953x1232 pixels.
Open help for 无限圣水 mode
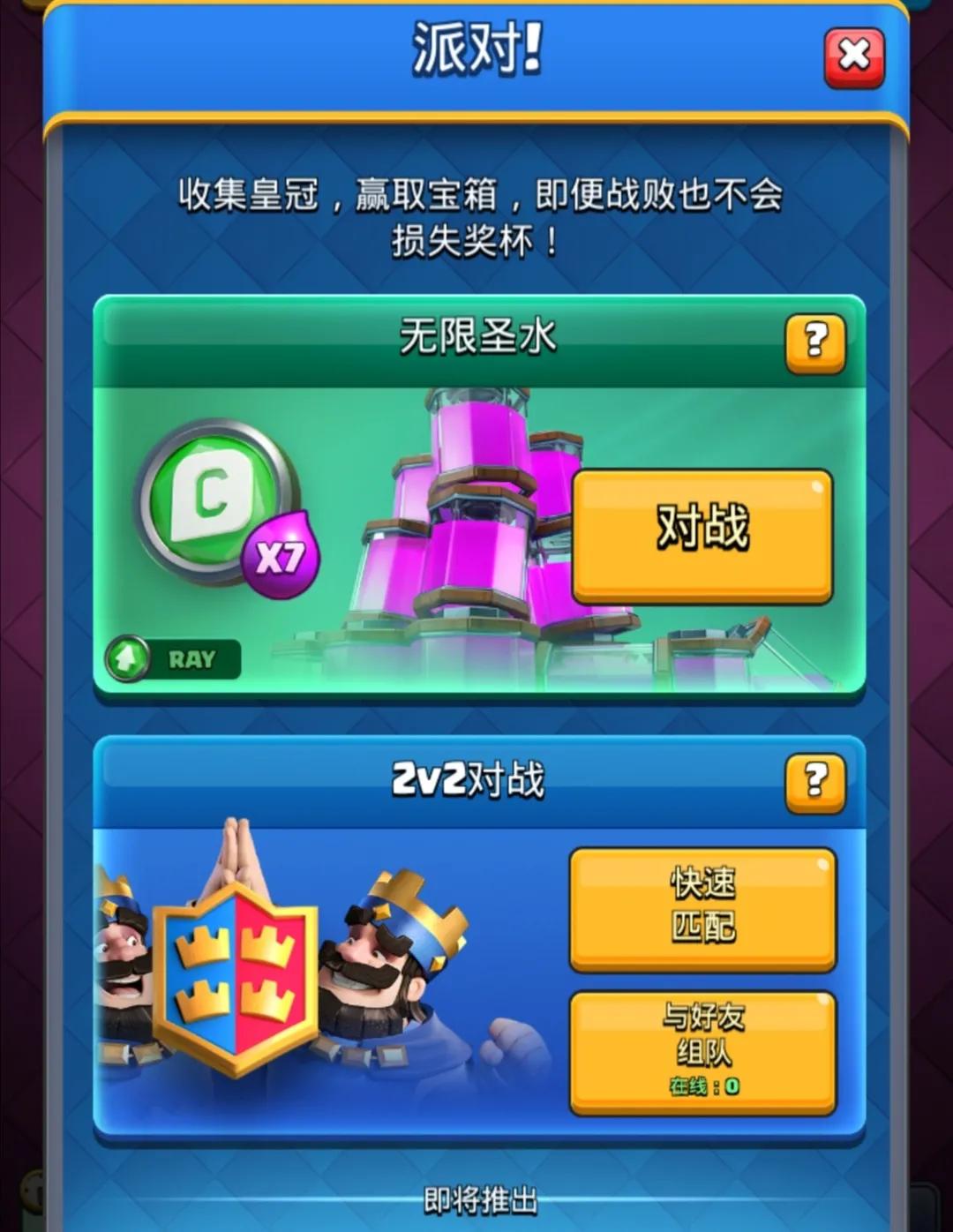(x=814, y=342)
